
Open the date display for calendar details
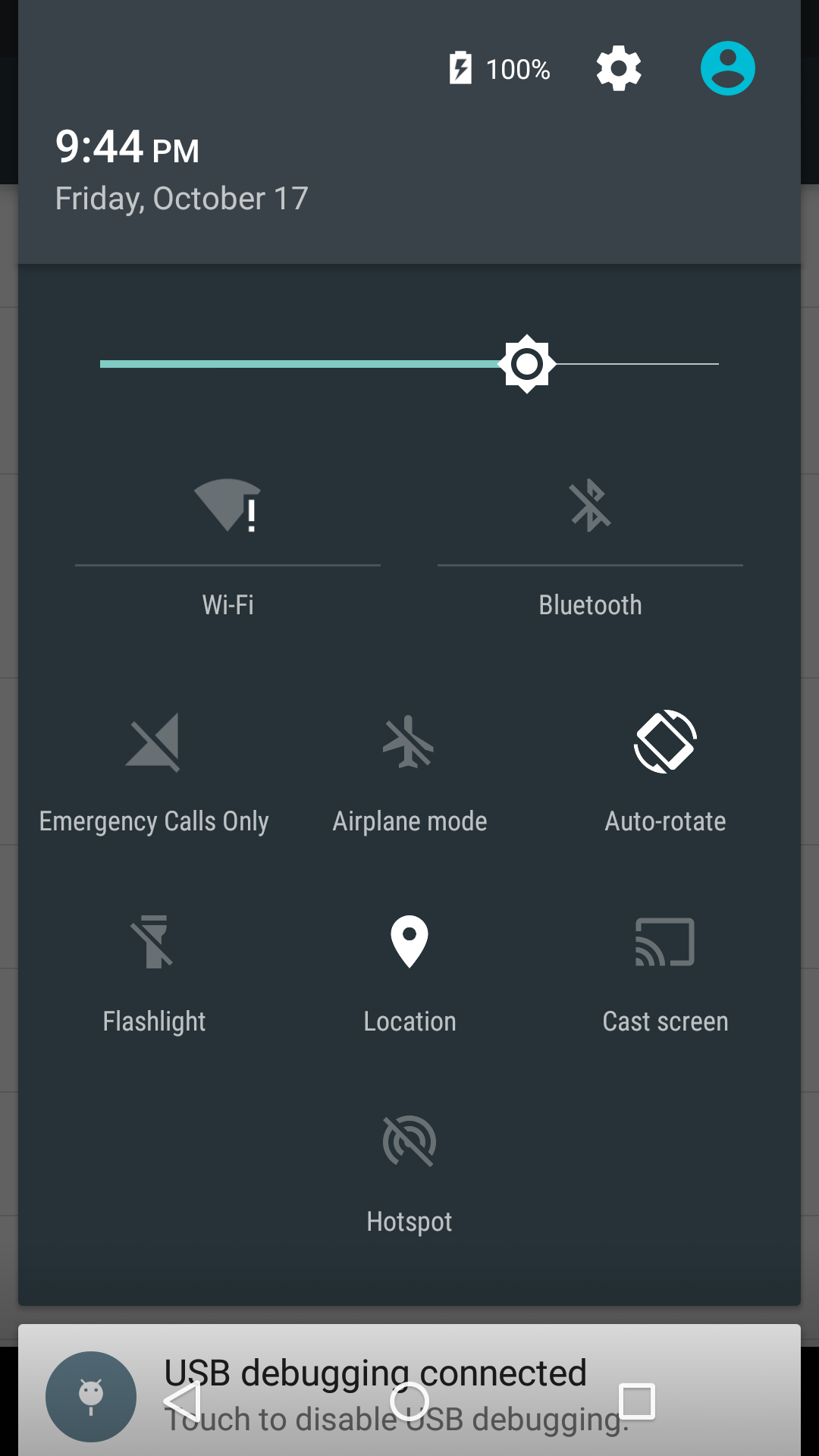click(181, 197)
